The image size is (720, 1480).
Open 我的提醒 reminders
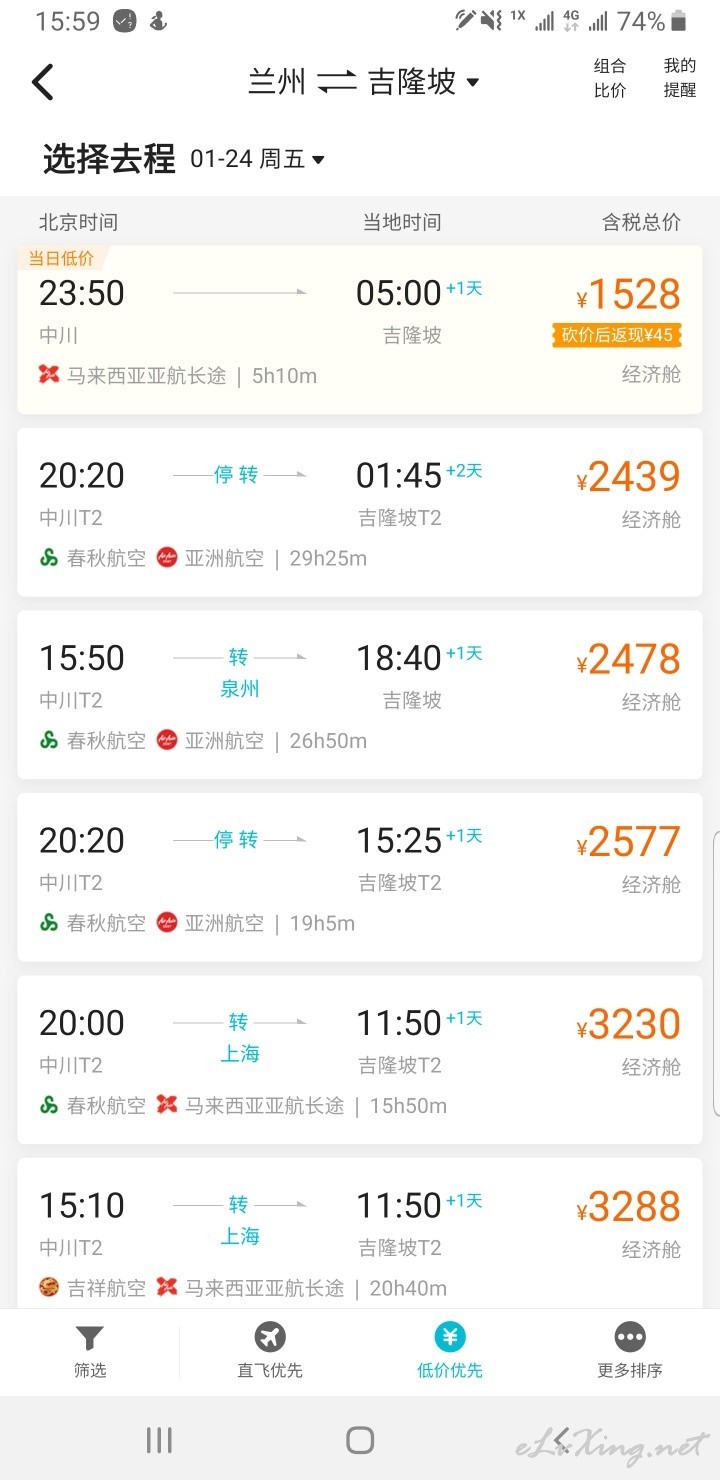click(x=680, y=77)
